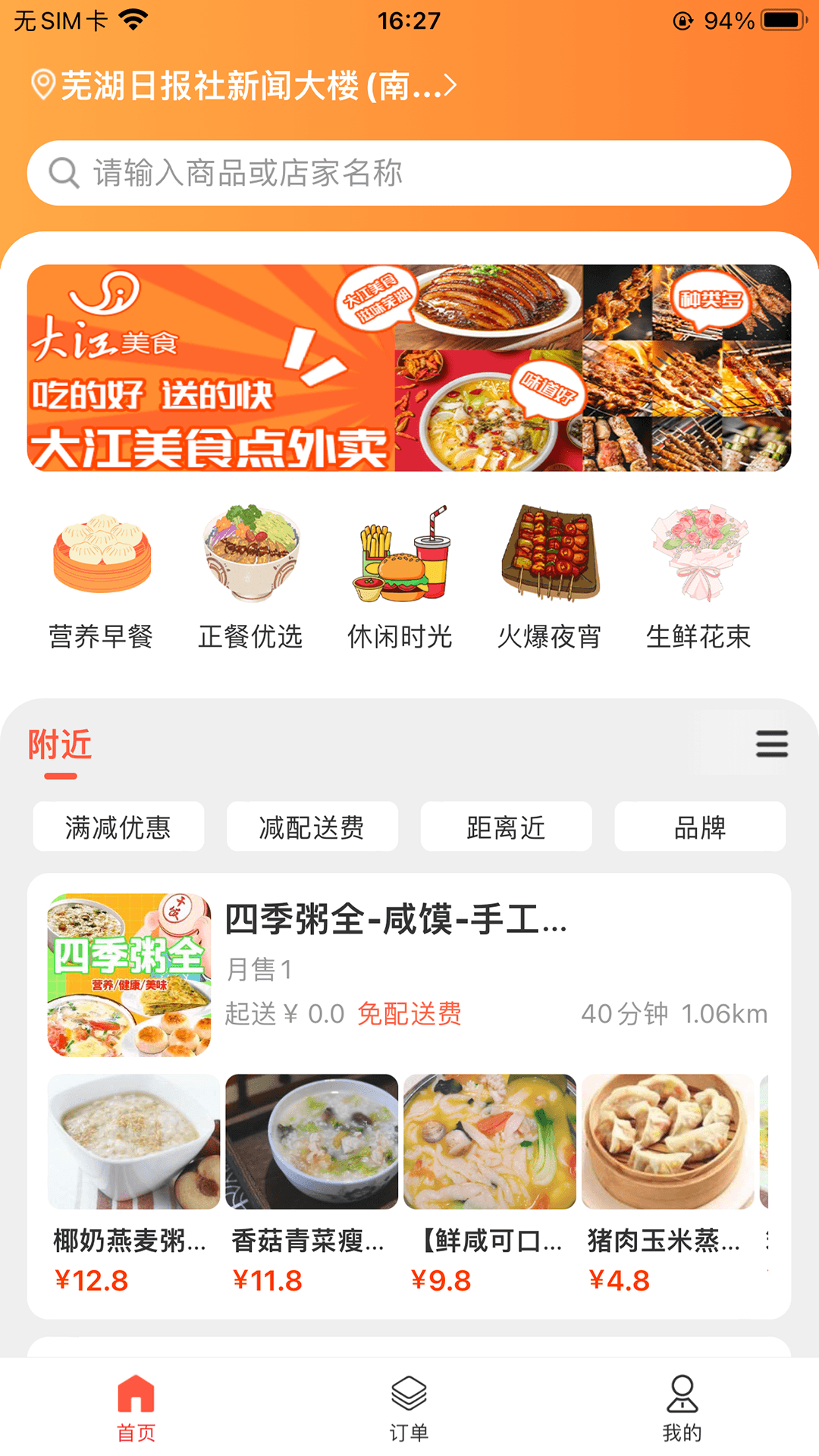Apply the 减配送费 filter

[312, 827]
